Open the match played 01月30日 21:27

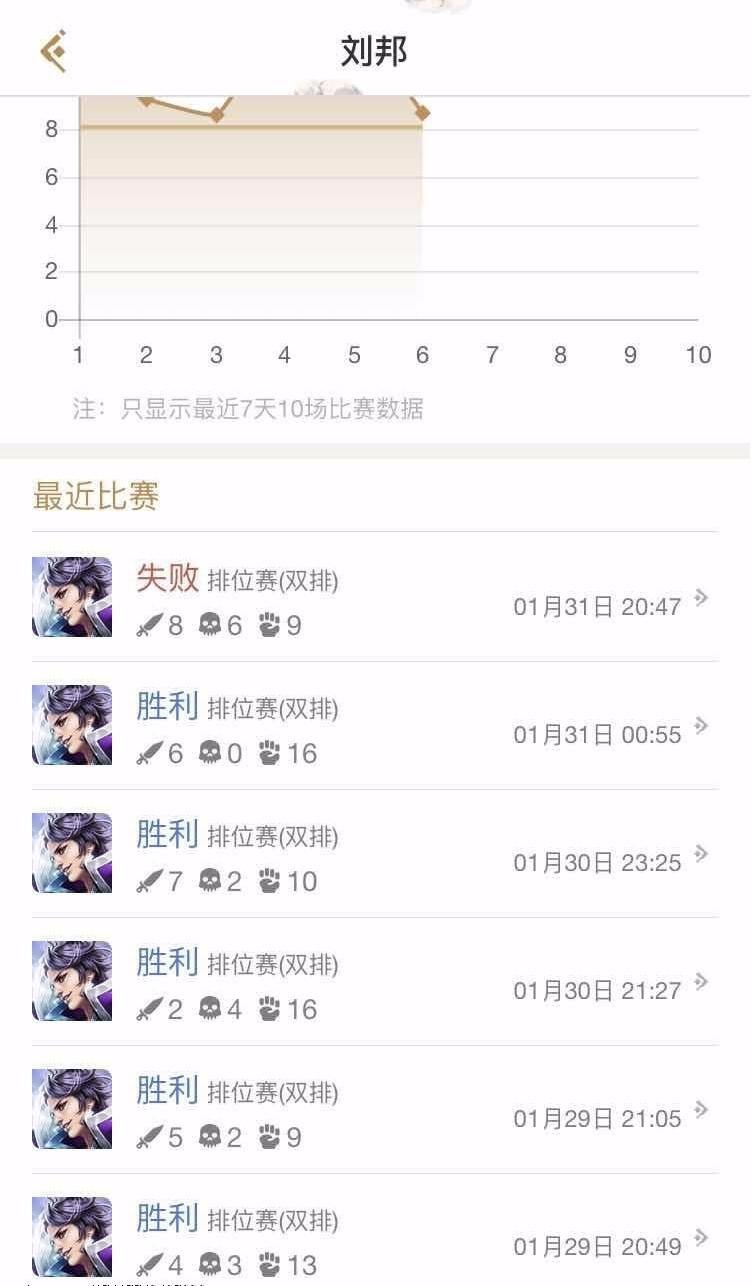(x=374, y=982)
